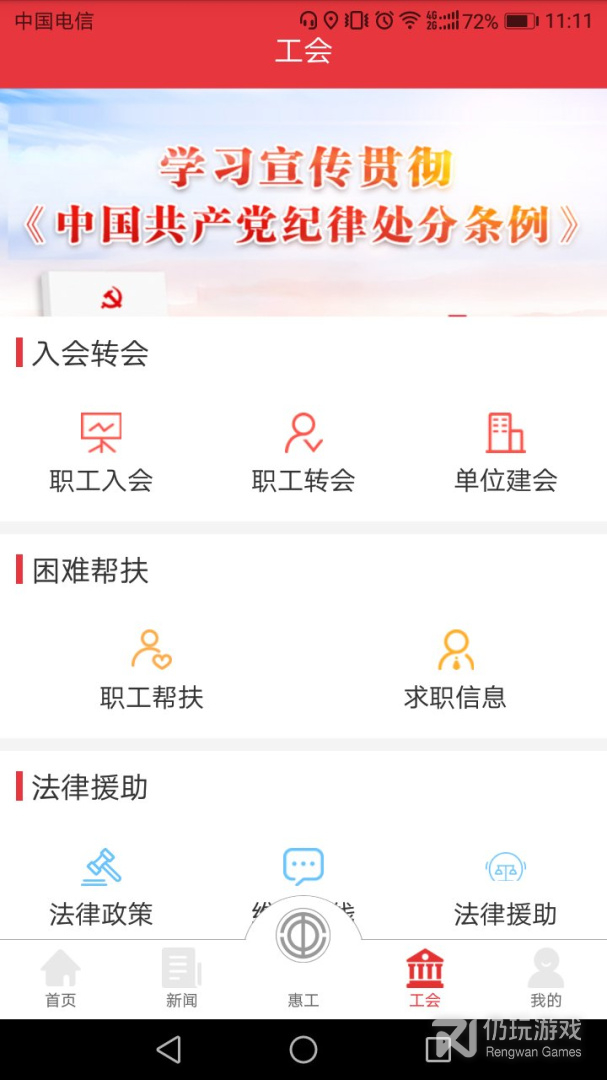
Task: Open 单位建会 entry
Action: click(505, 452)
